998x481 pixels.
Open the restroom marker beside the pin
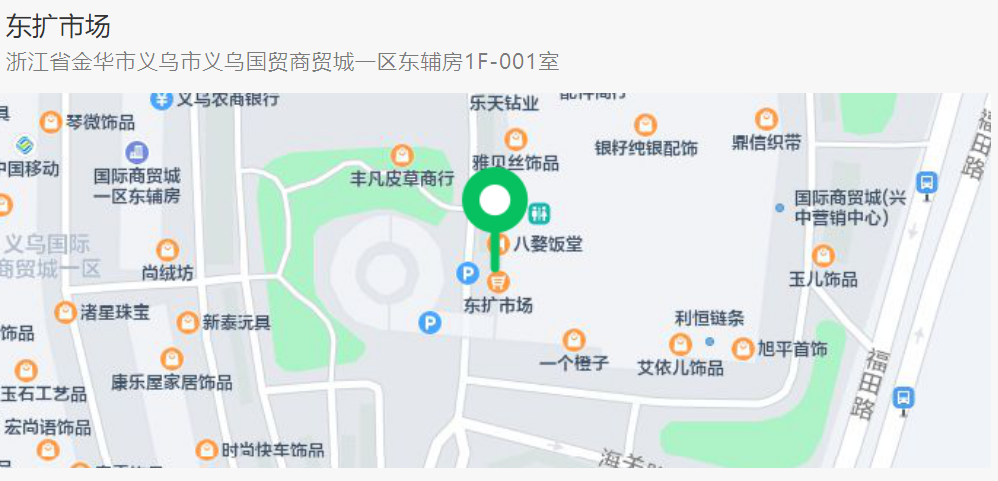click(541, 213)
